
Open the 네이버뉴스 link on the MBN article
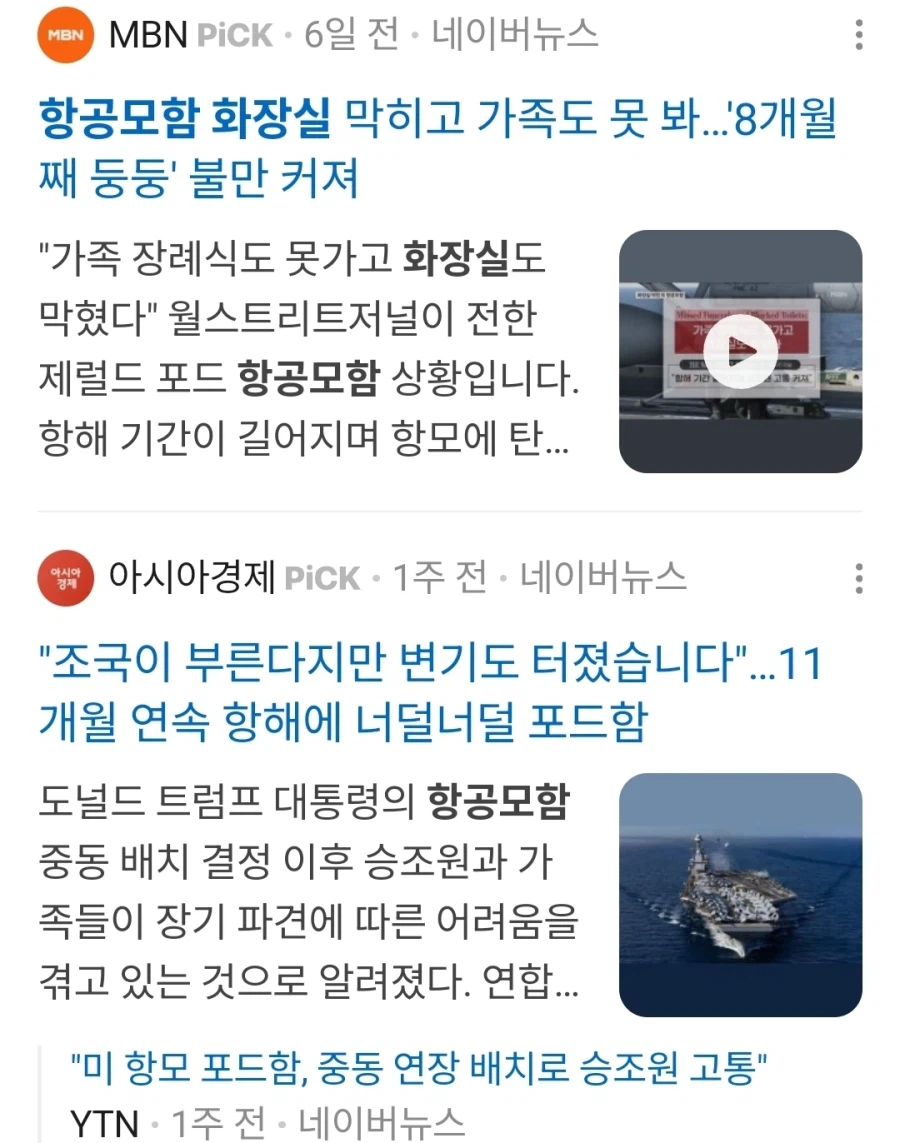pos(512,32)
